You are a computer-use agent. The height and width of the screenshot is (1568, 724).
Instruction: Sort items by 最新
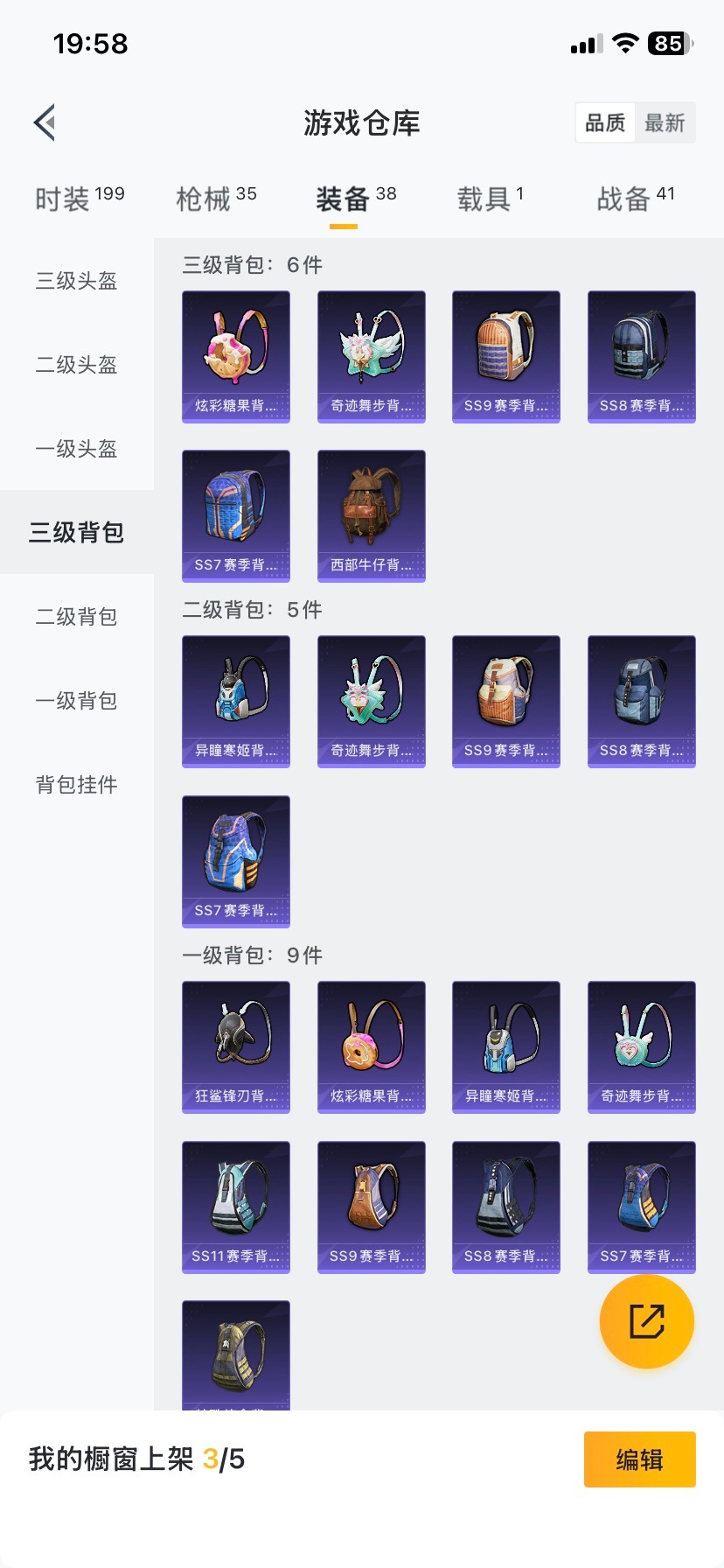665,122
